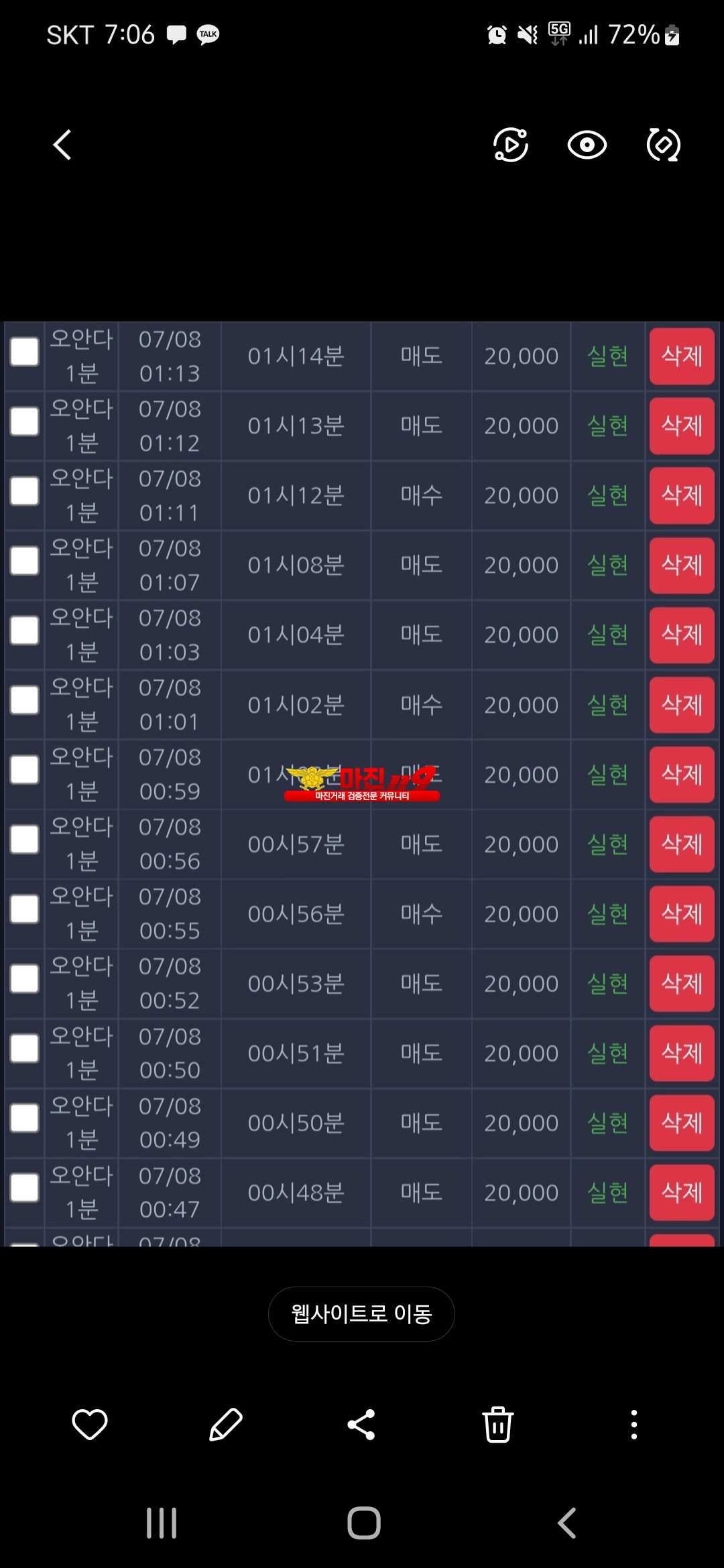The width and height of the screenshot is (724, 1568).
Task: Delete this image with the trash icon
Action: [497, 1424]
